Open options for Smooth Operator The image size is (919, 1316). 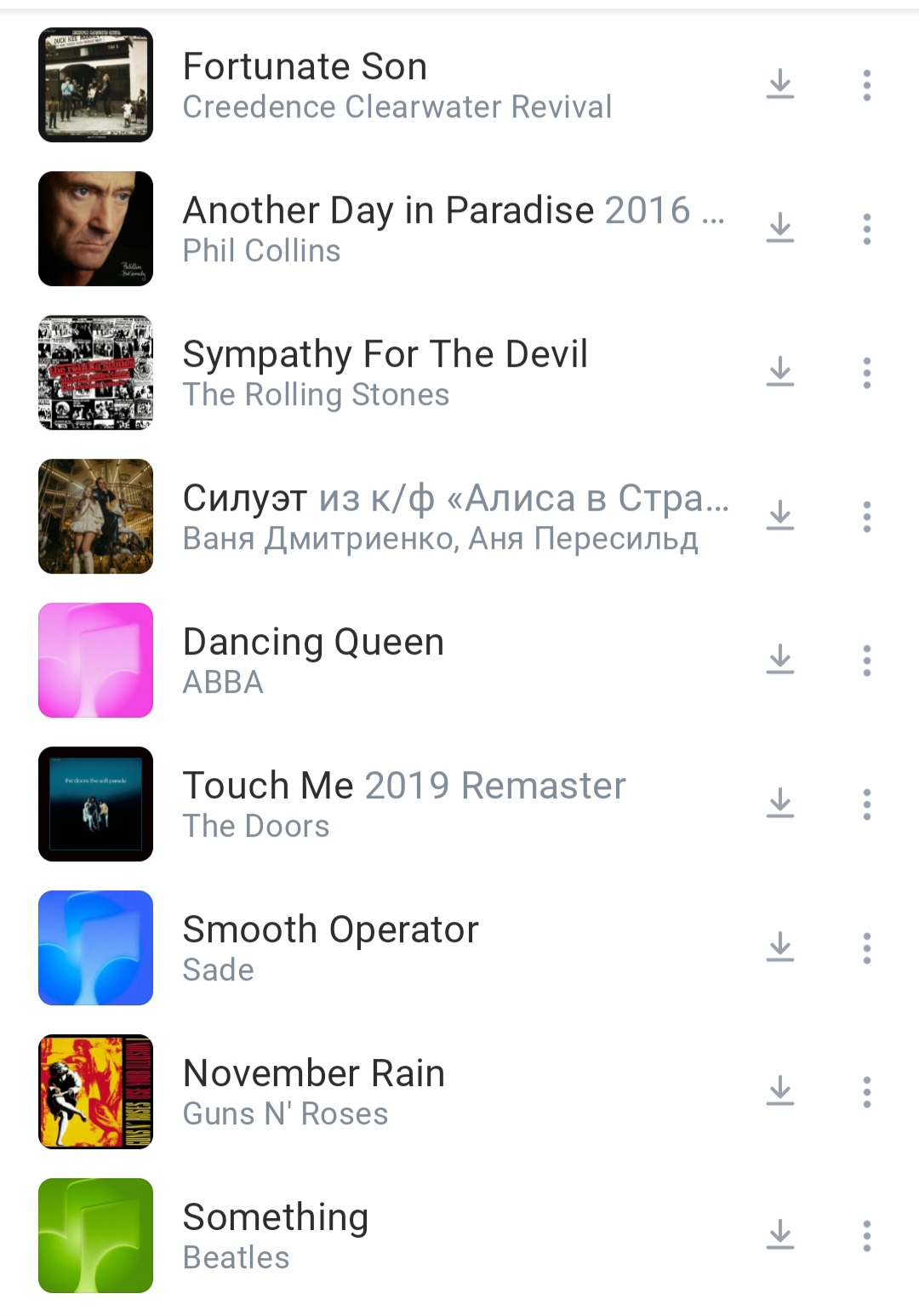point(866,948)
